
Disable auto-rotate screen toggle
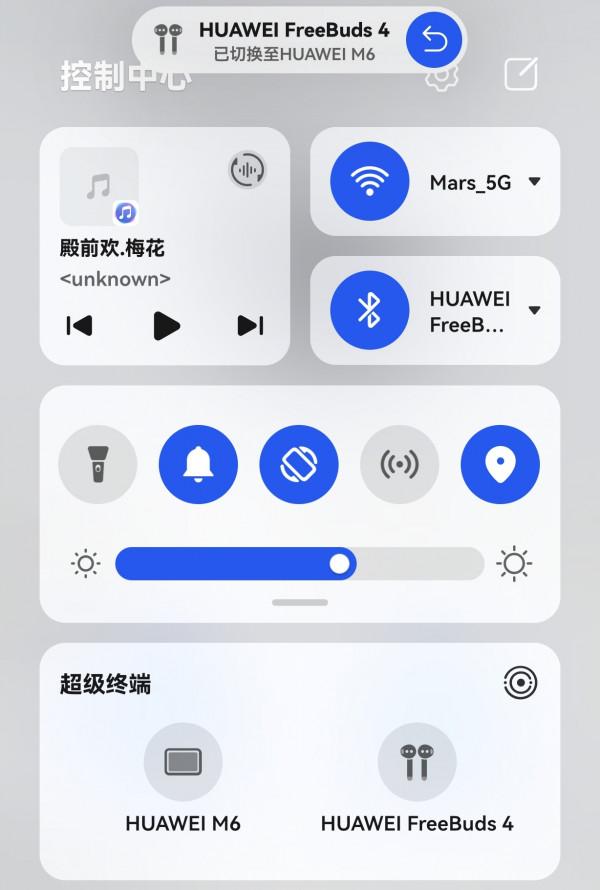[x=299, y=465]
